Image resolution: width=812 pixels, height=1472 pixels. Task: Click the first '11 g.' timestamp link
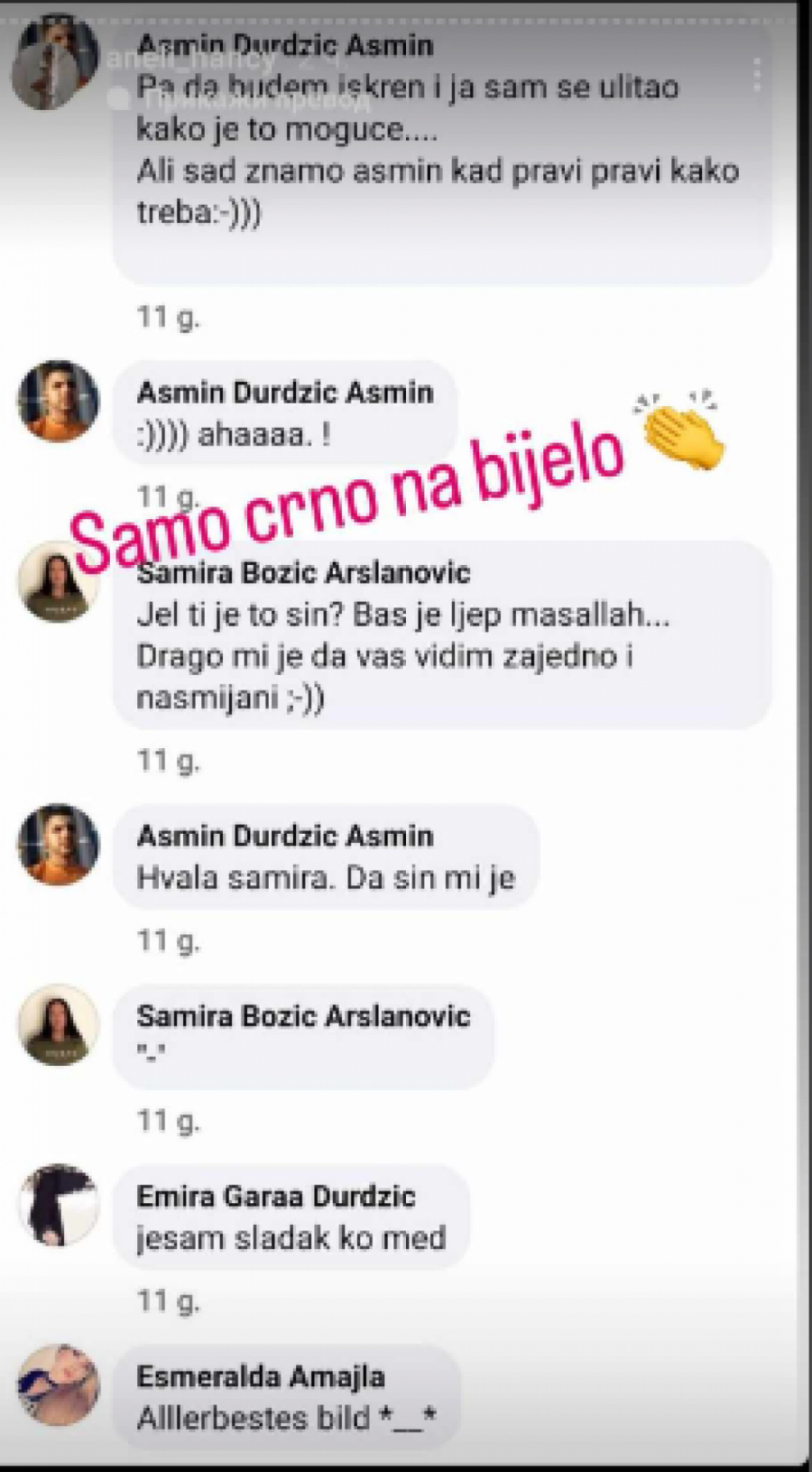[x=167, y=317]
